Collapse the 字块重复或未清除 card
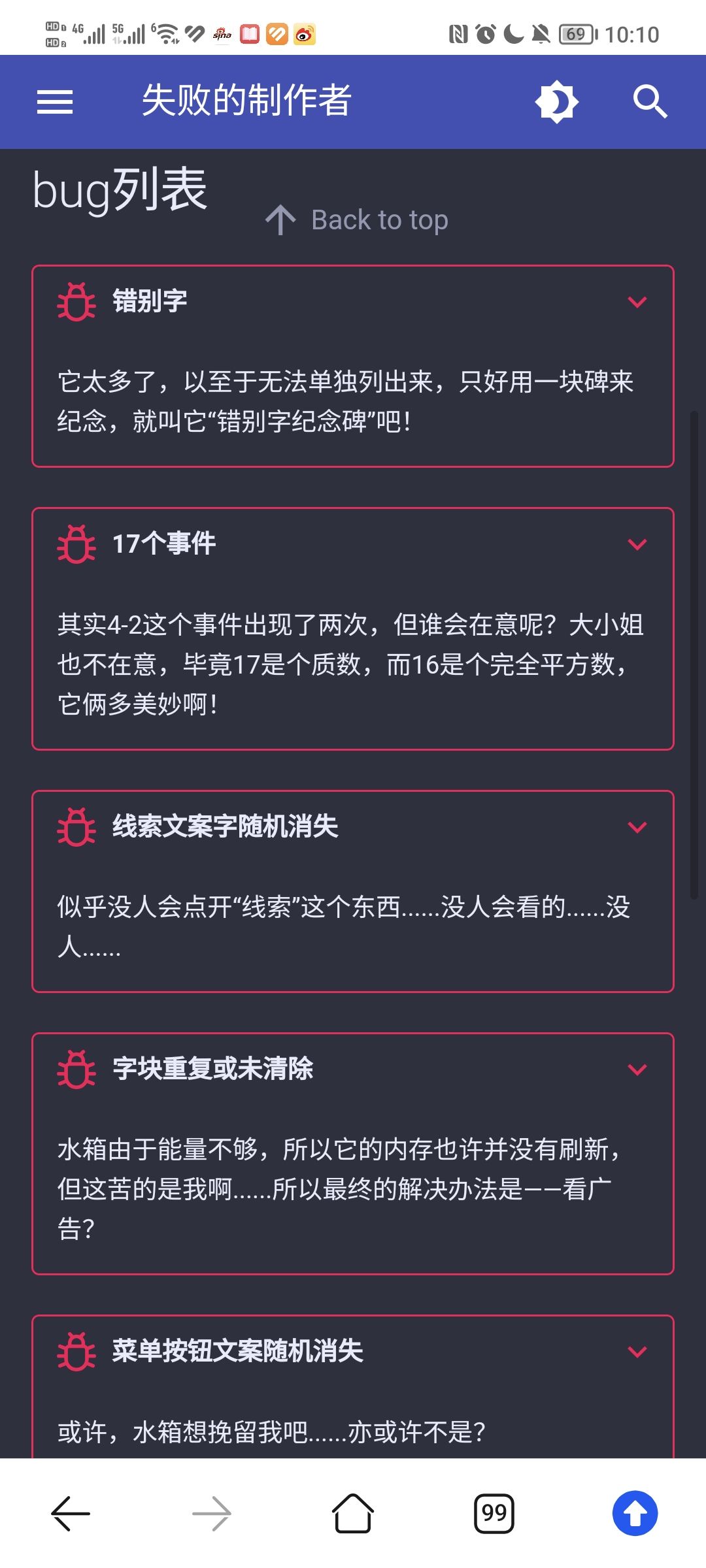The width and height of the screenshot is (706, 1568). pos(637,1069)
